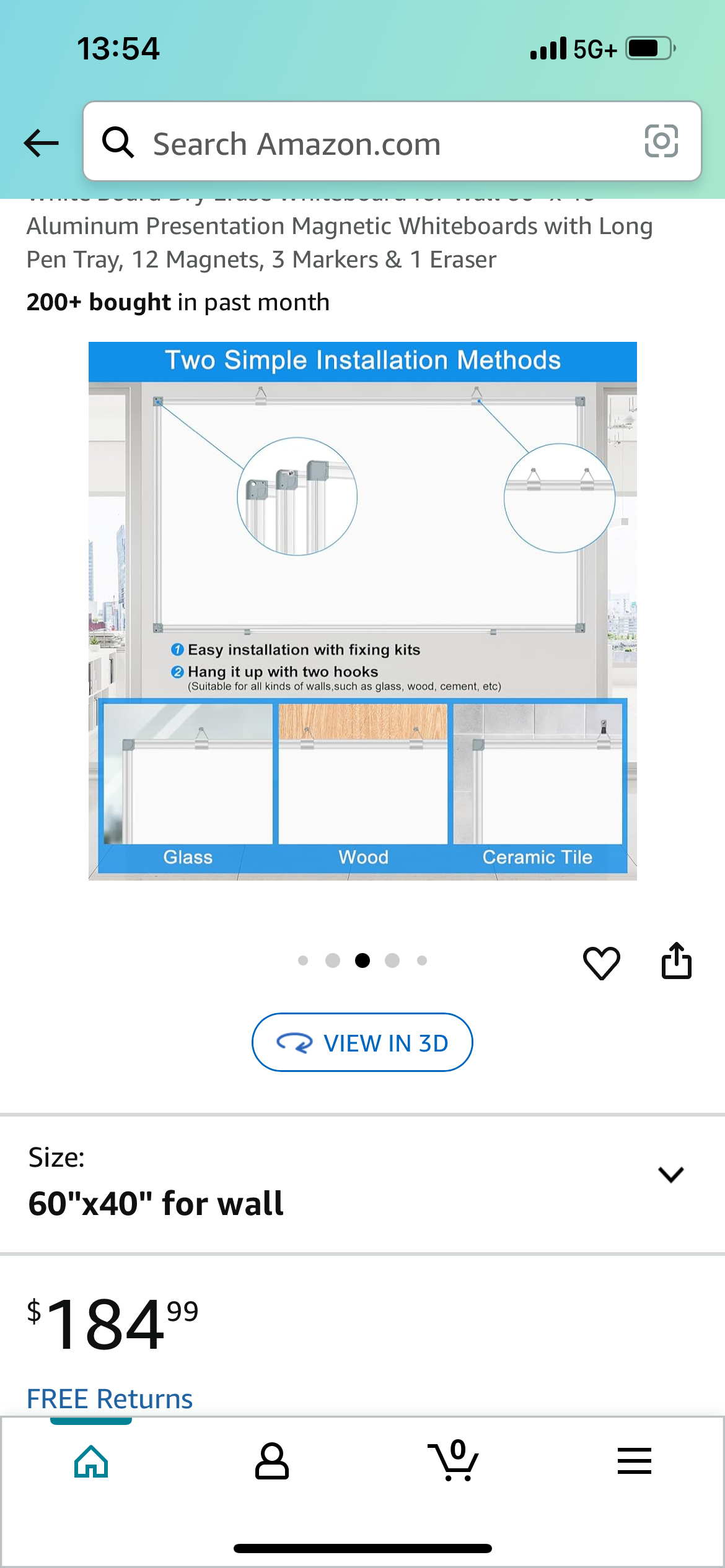Open the shopping cart tab

tap(453, 1461)
